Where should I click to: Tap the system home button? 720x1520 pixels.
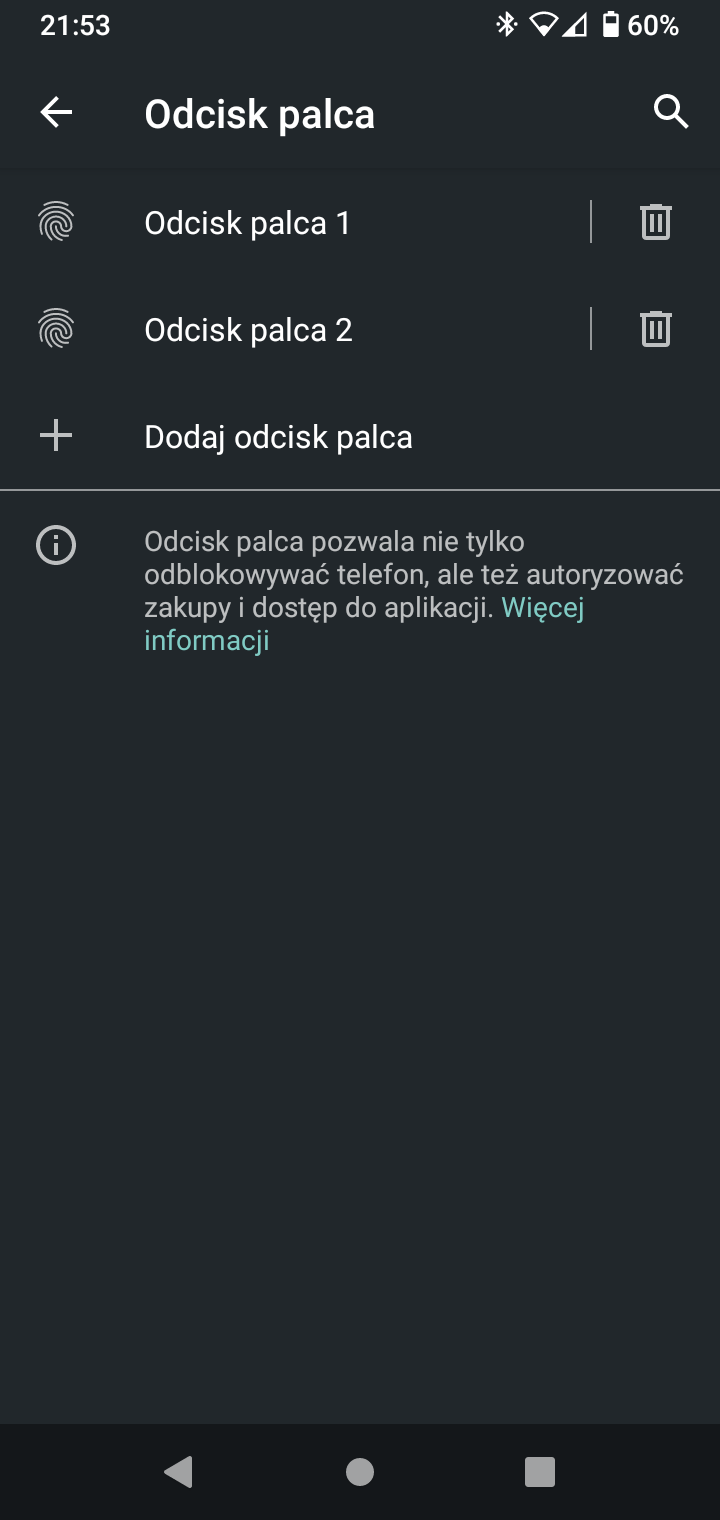click(x=360, y=1471)
